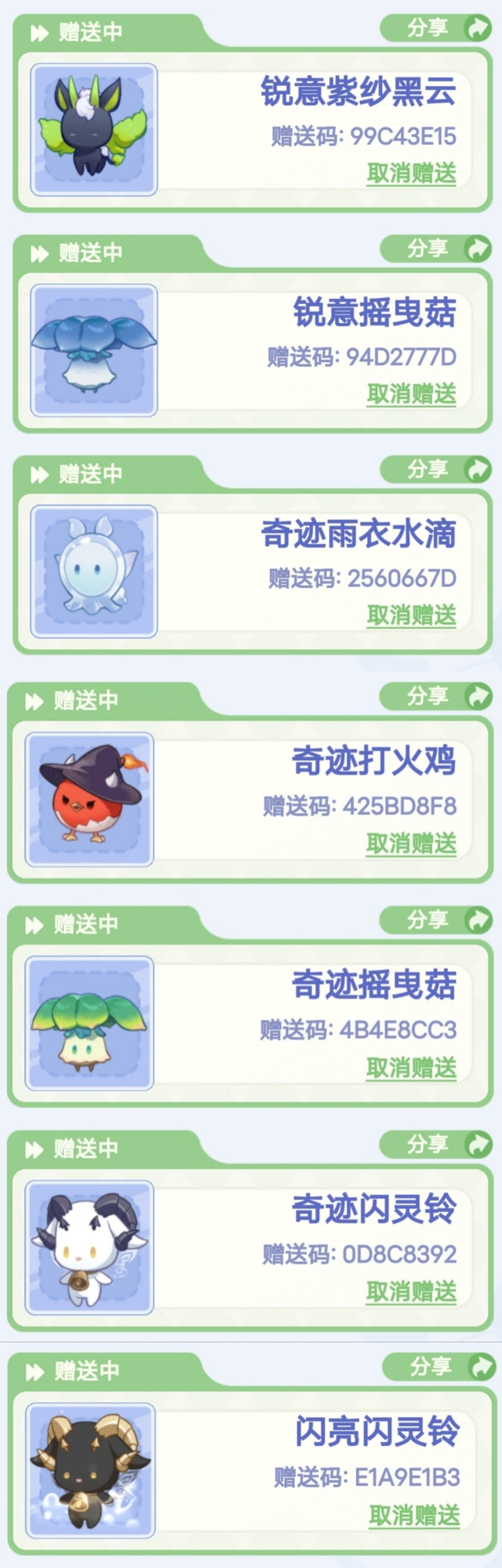Cancel gifting 锐意紫纱黑云
This screenshot has height=1568, width=502.
click(411, 173)
